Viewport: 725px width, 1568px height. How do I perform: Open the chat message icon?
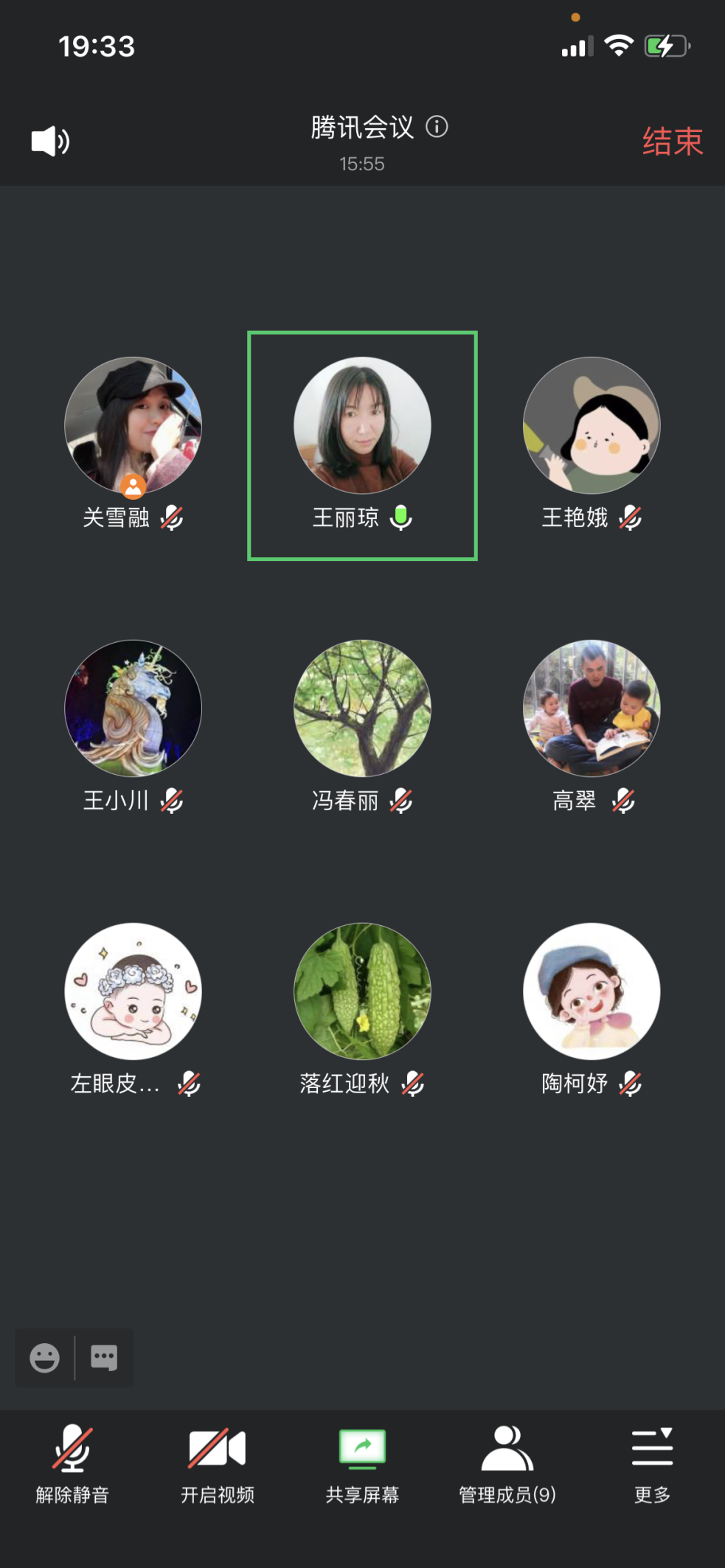pyautogui.click(x=104, y=1357)
